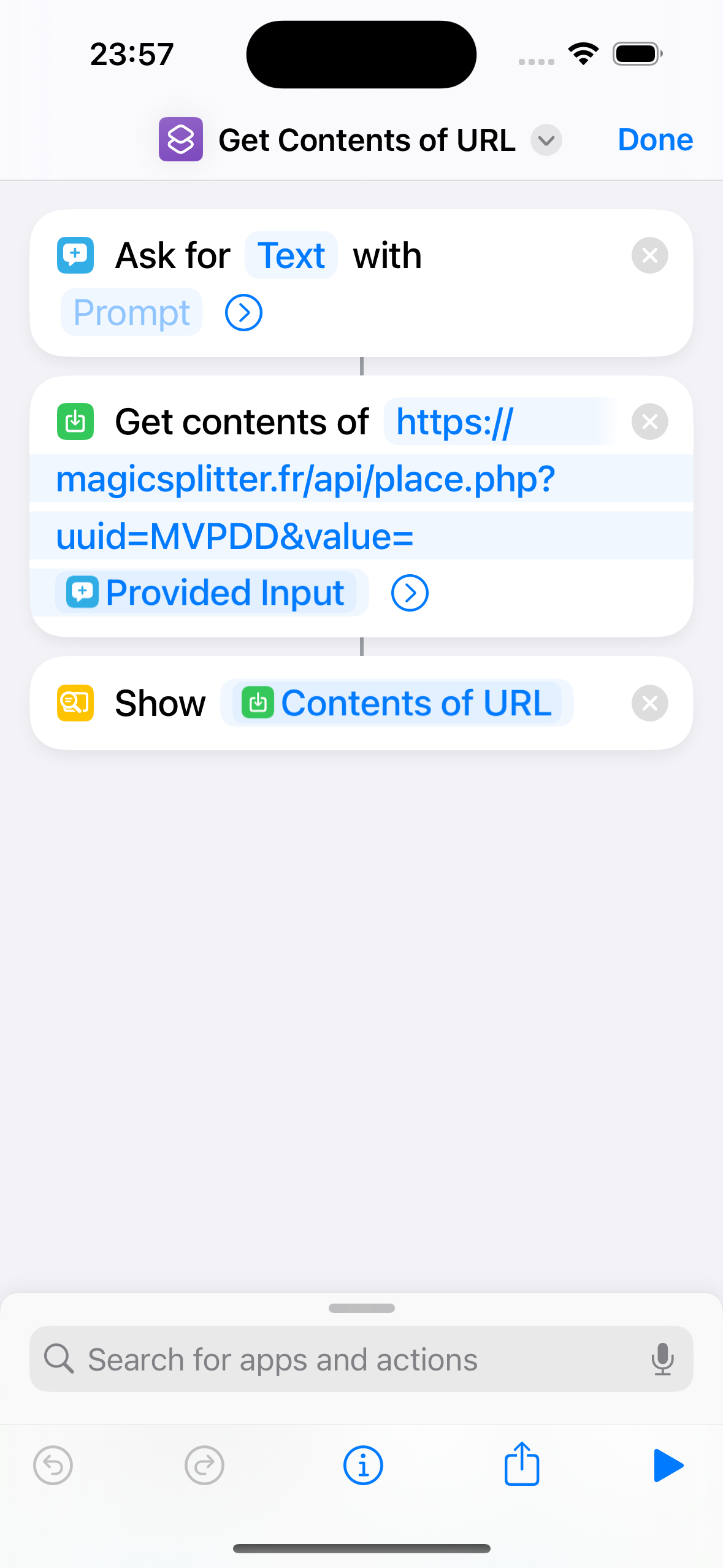Edit the magicsplitter URL field
This screenshot has height=1568, width=723.
point(305,479)
